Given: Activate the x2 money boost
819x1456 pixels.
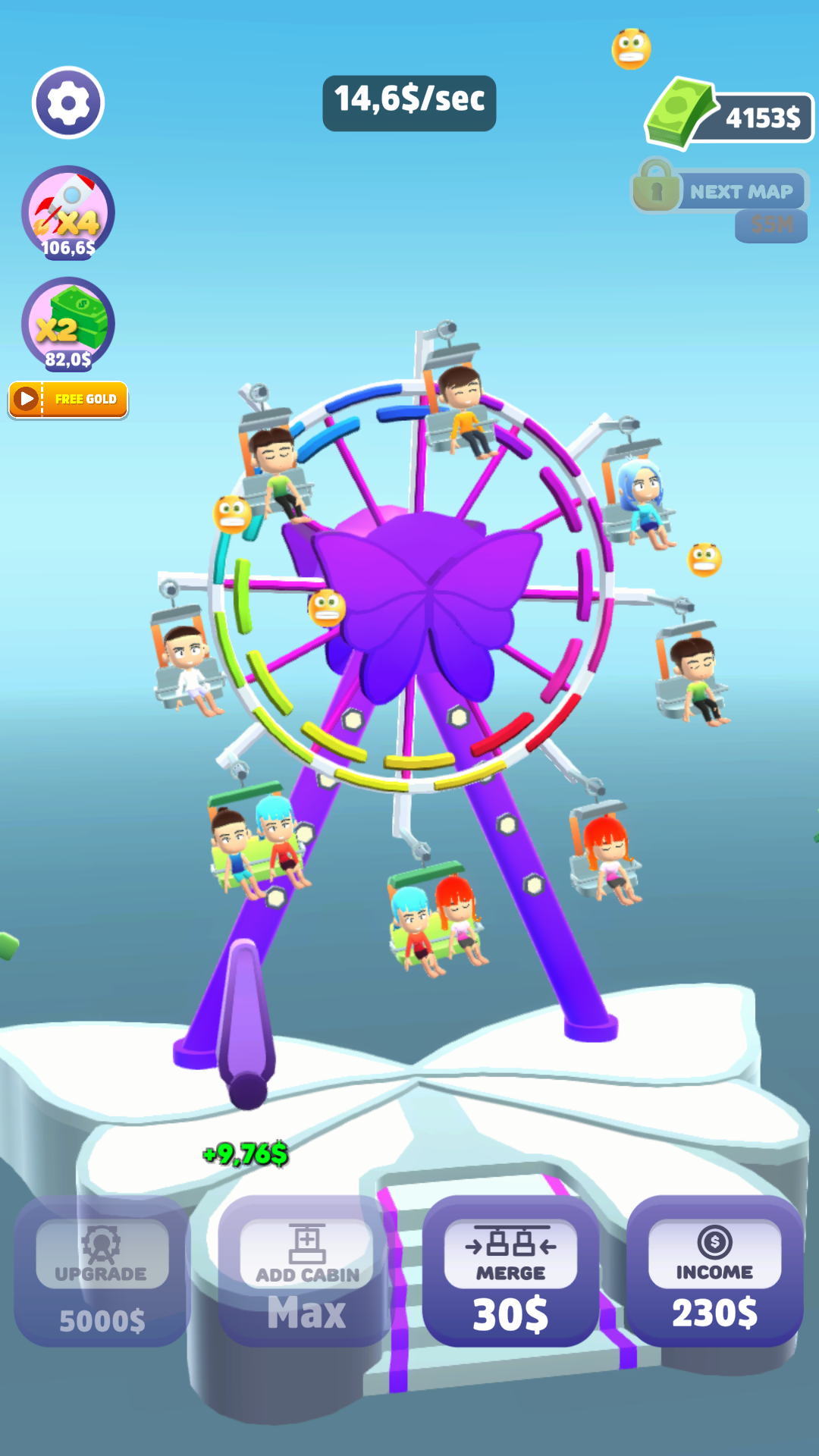Looking at the screenshot, I should pos(68,324).
